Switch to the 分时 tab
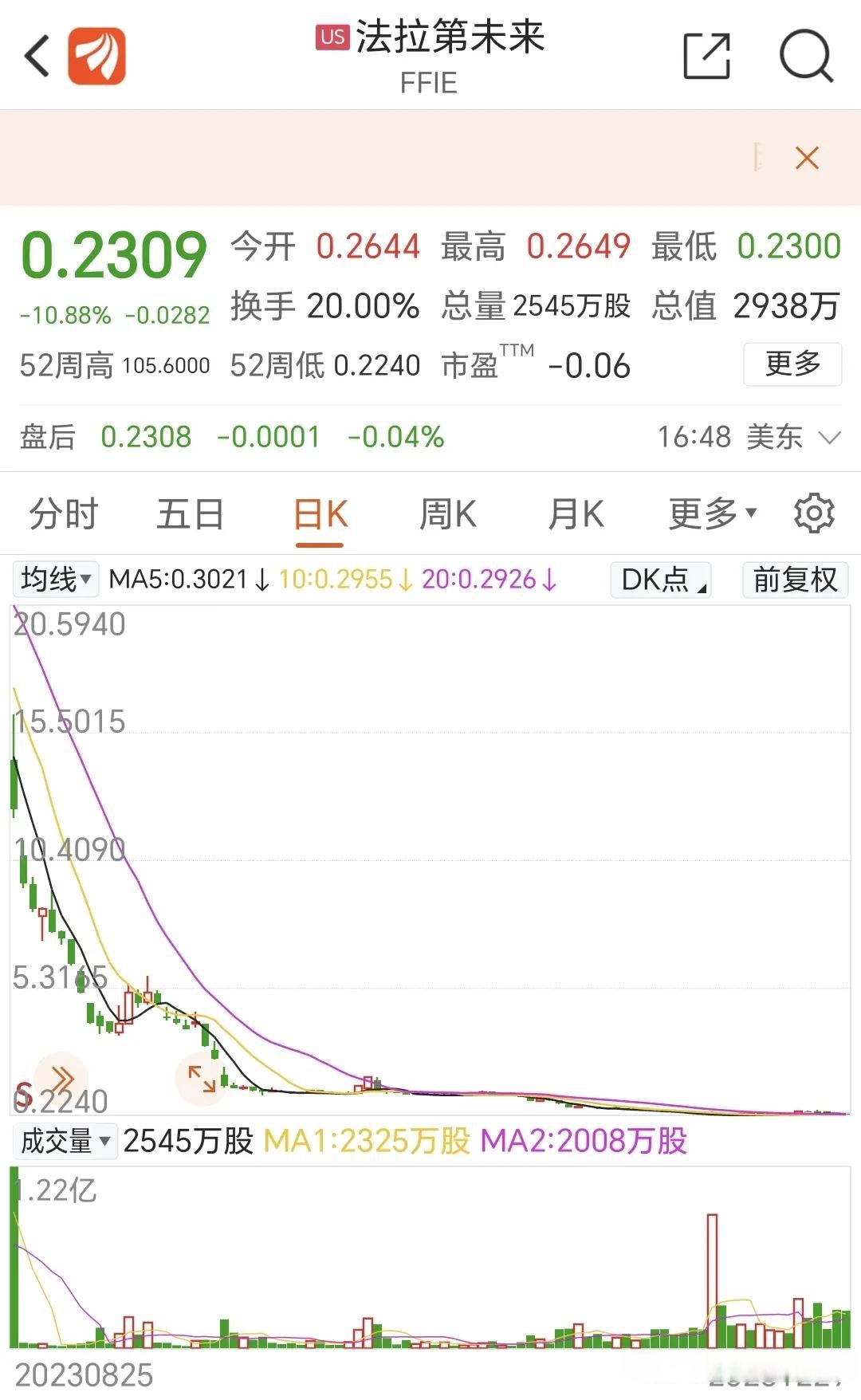 [64, 513]
